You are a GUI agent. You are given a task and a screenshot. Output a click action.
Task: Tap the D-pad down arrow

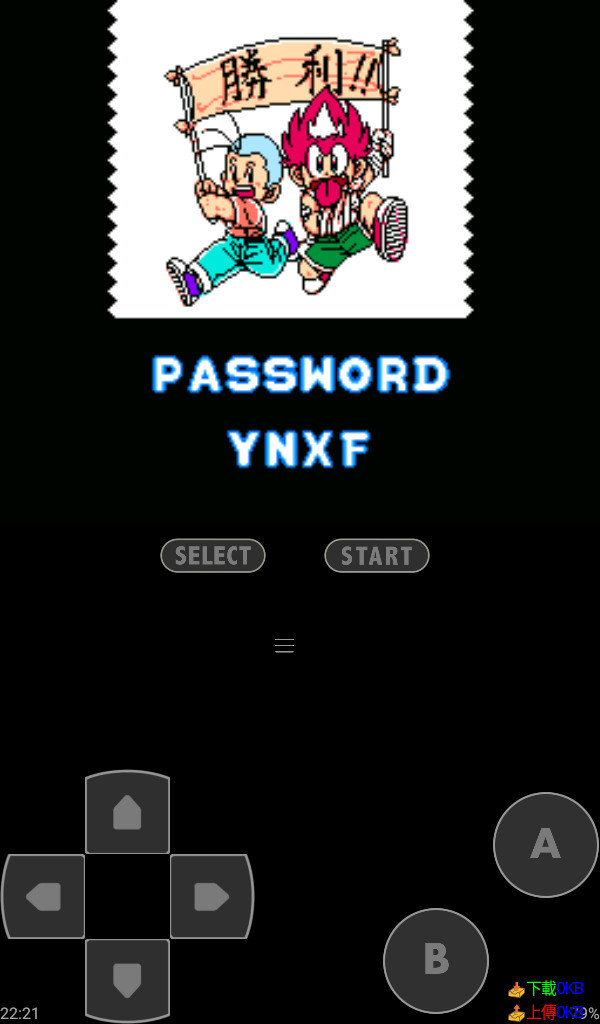click(x=127, y=980)
